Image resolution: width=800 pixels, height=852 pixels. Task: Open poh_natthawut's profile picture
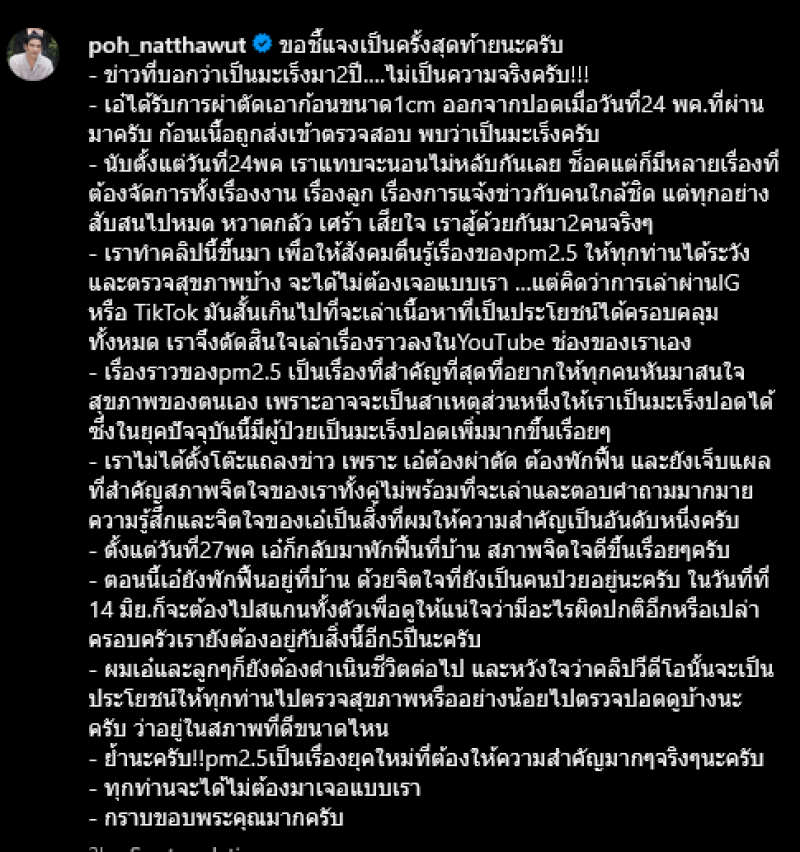point(33,55)
